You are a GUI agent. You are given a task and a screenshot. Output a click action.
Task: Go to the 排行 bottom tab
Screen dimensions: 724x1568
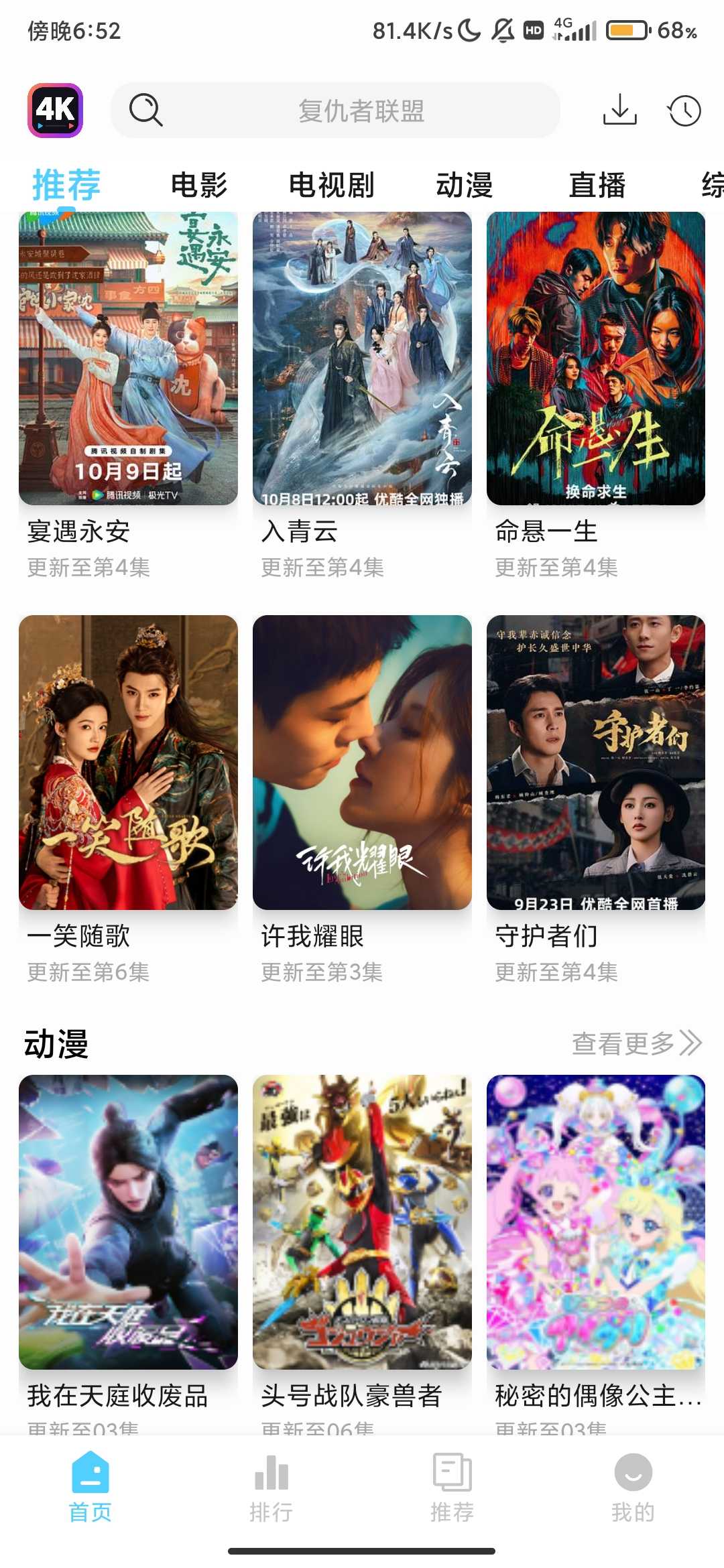[271, 1483]
